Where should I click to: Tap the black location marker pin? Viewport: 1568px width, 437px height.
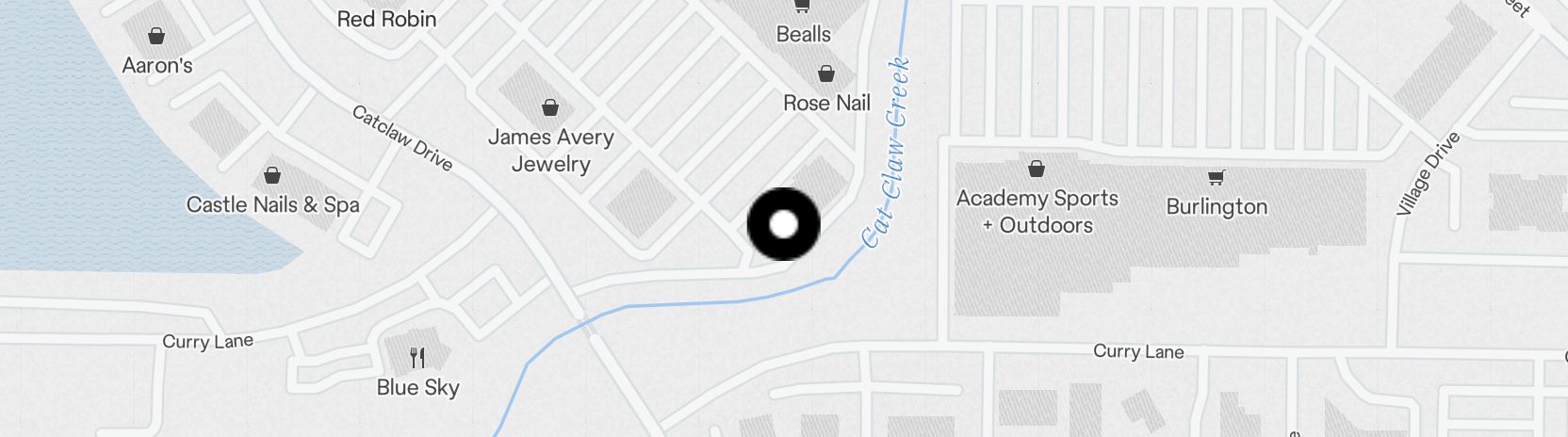pos(783,224)
